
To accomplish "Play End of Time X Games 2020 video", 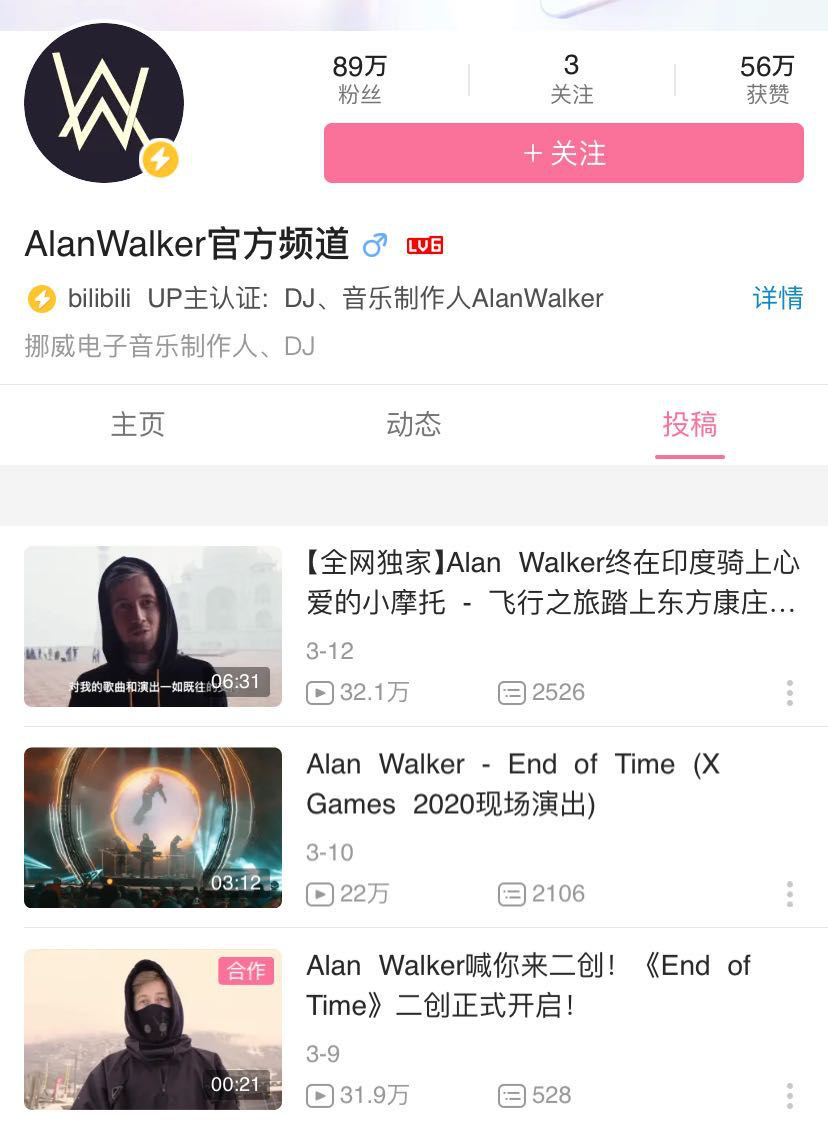I will tap(153, 827).
